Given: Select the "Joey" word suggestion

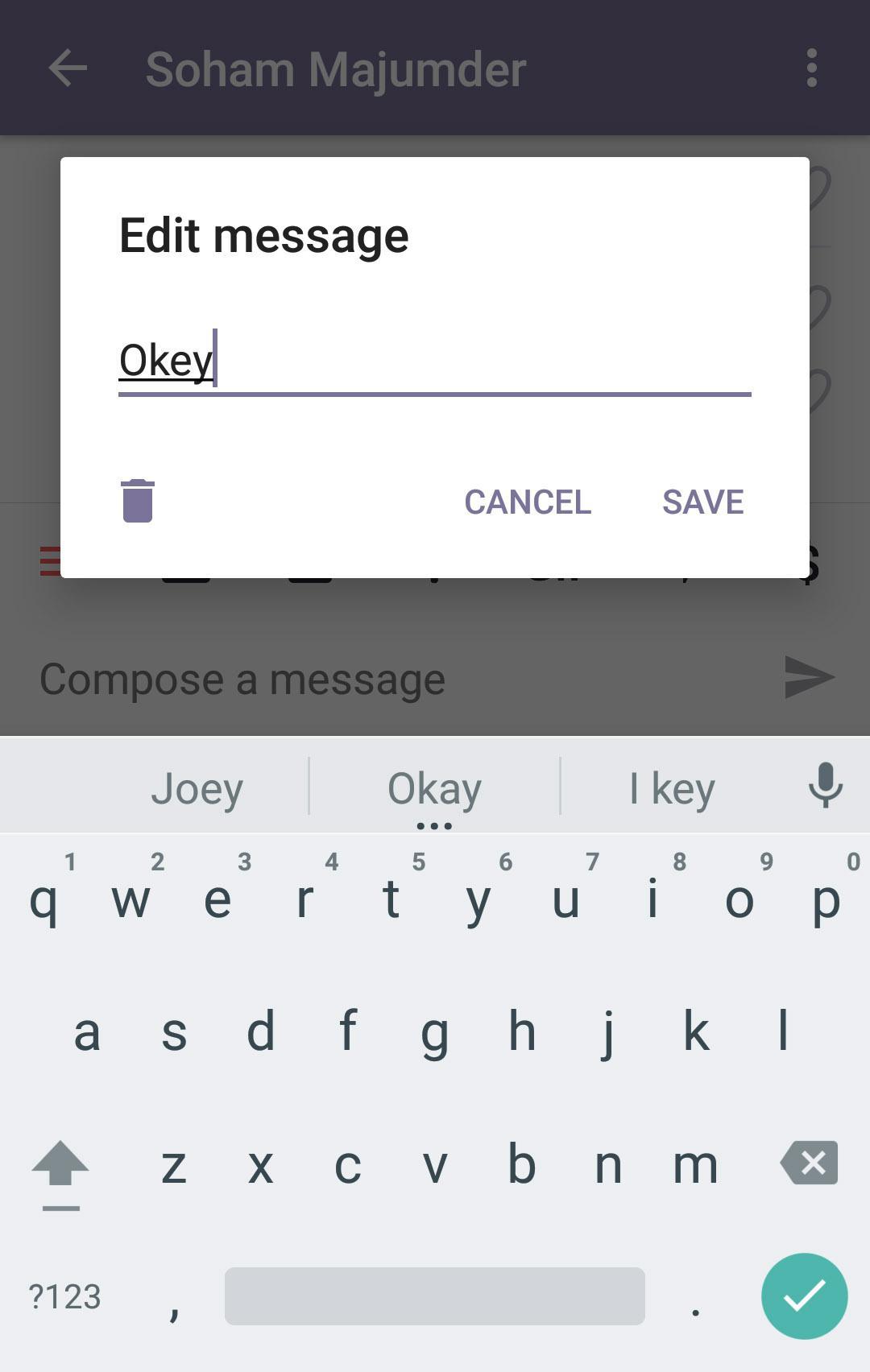Looking at the screenshot, I should (197, 788).
